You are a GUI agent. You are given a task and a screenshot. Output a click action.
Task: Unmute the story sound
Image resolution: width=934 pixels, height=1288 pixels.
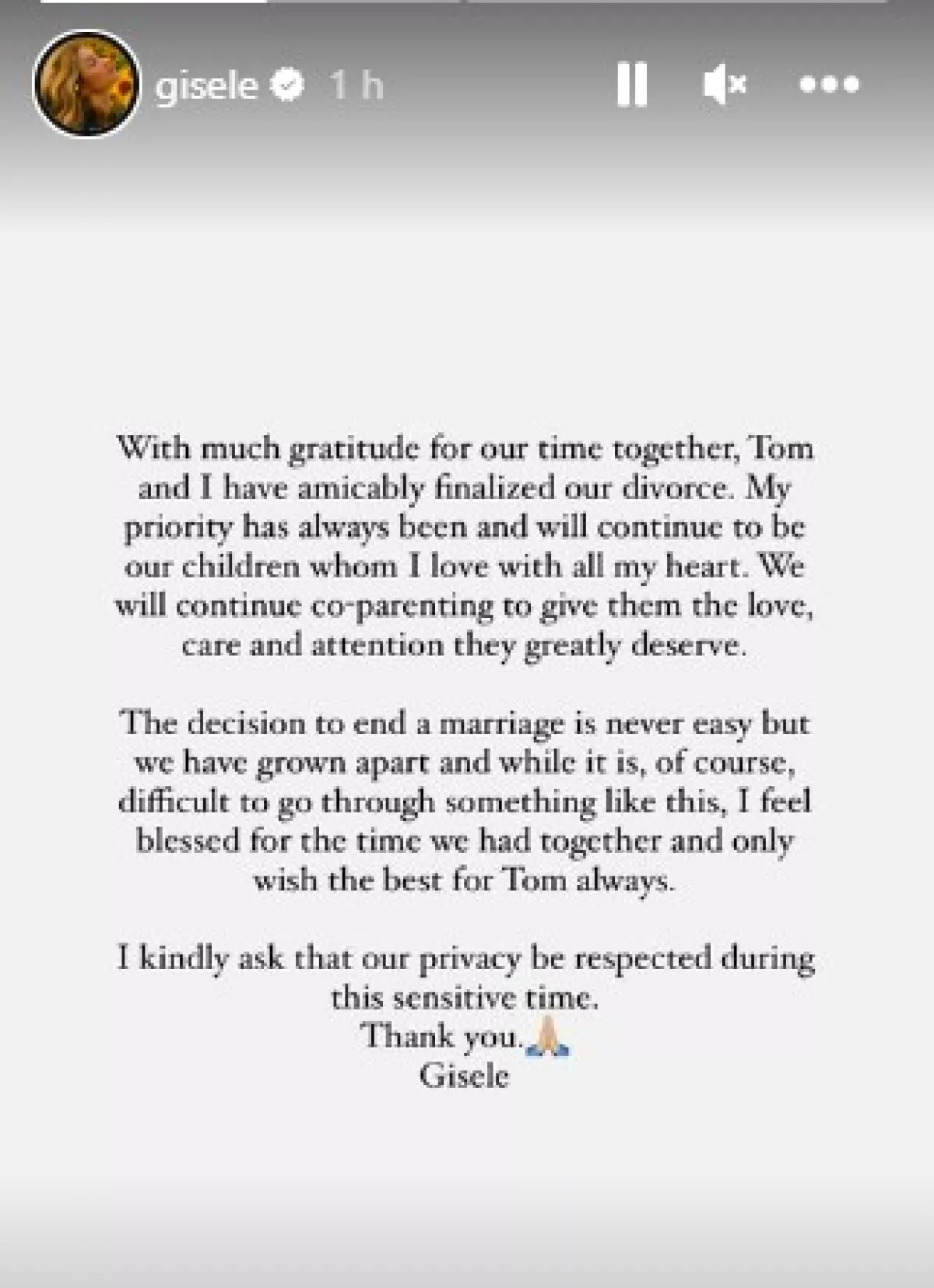(724, 84)
